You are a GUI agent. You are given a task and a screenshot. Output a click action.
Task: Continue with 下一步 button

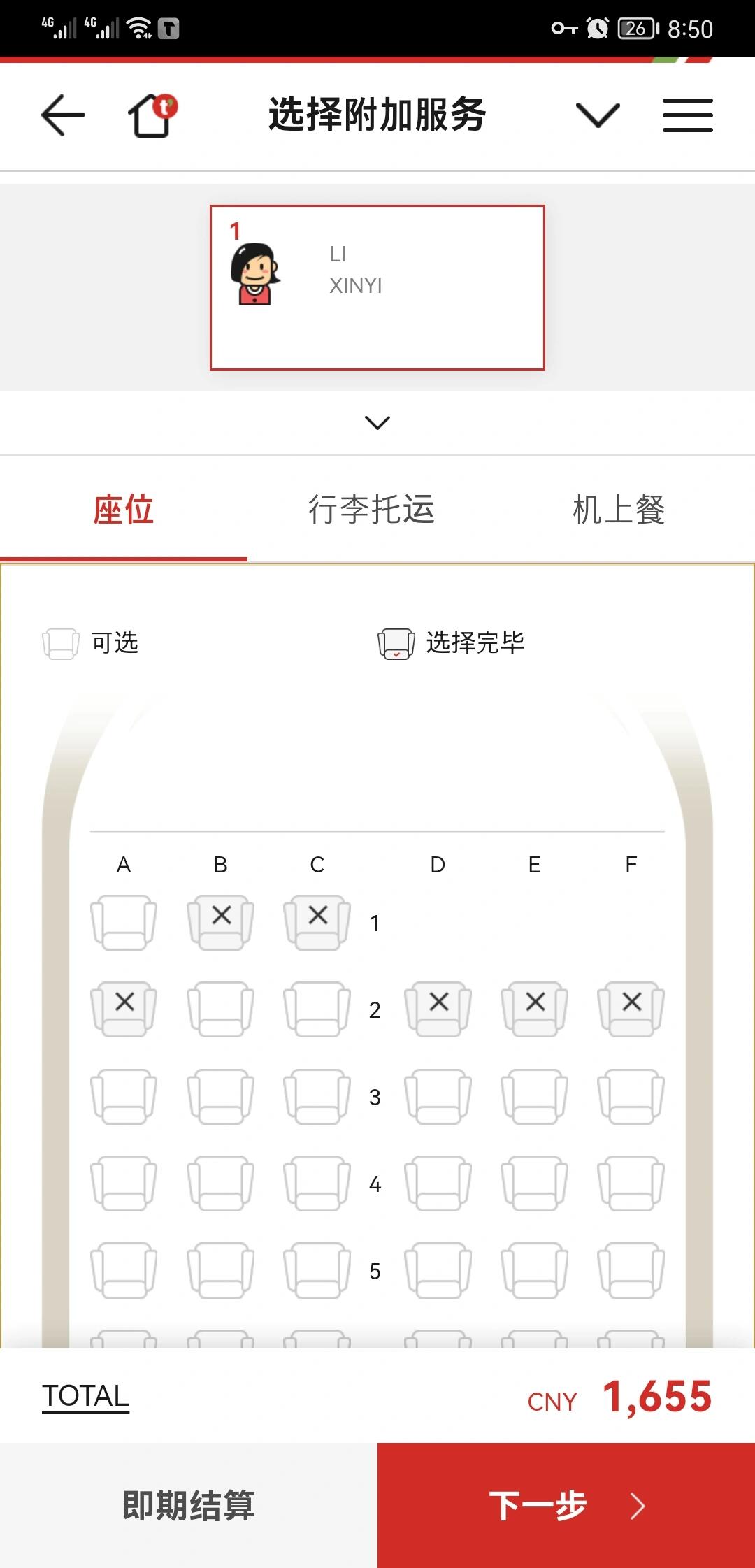[566, 1505]
